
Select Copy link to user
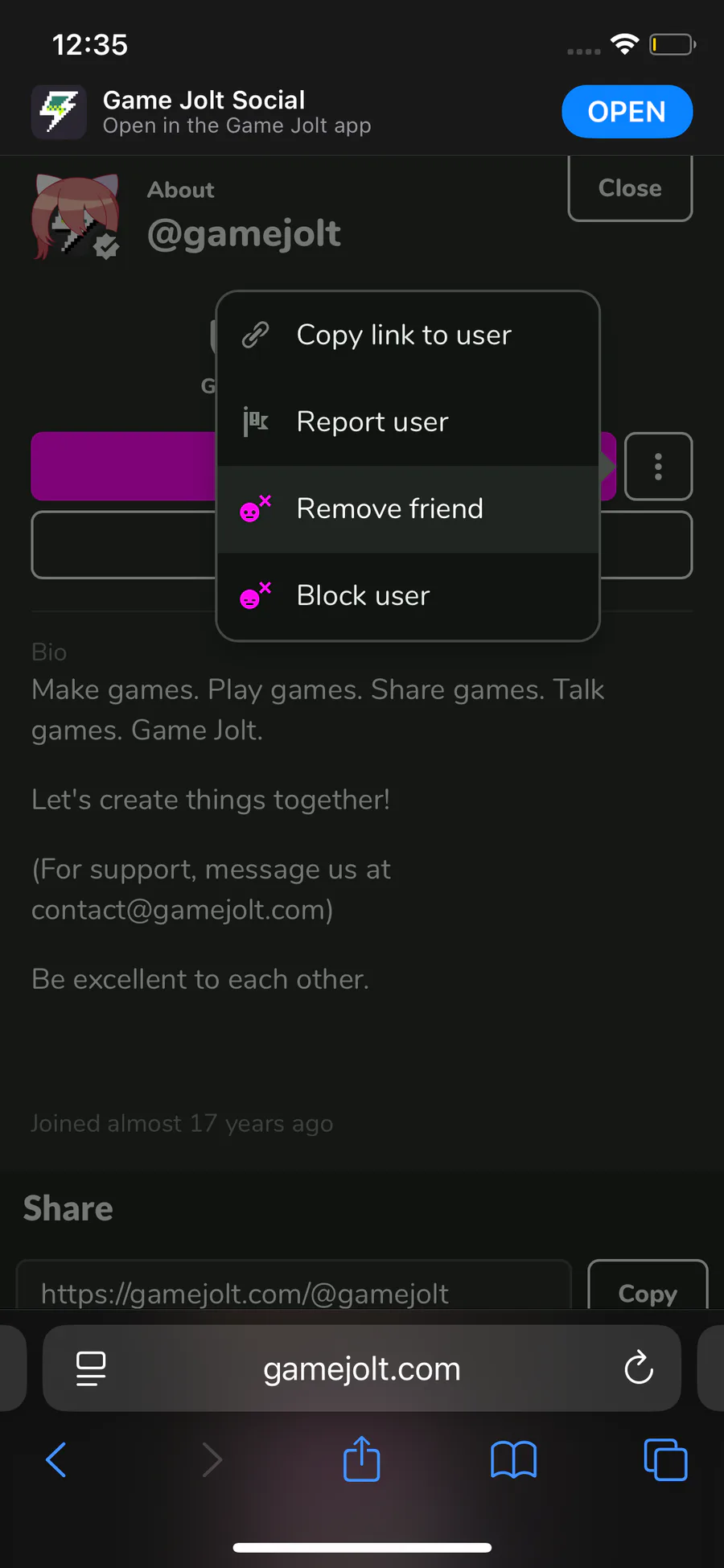pyautogui.click(x=408, y=335)
